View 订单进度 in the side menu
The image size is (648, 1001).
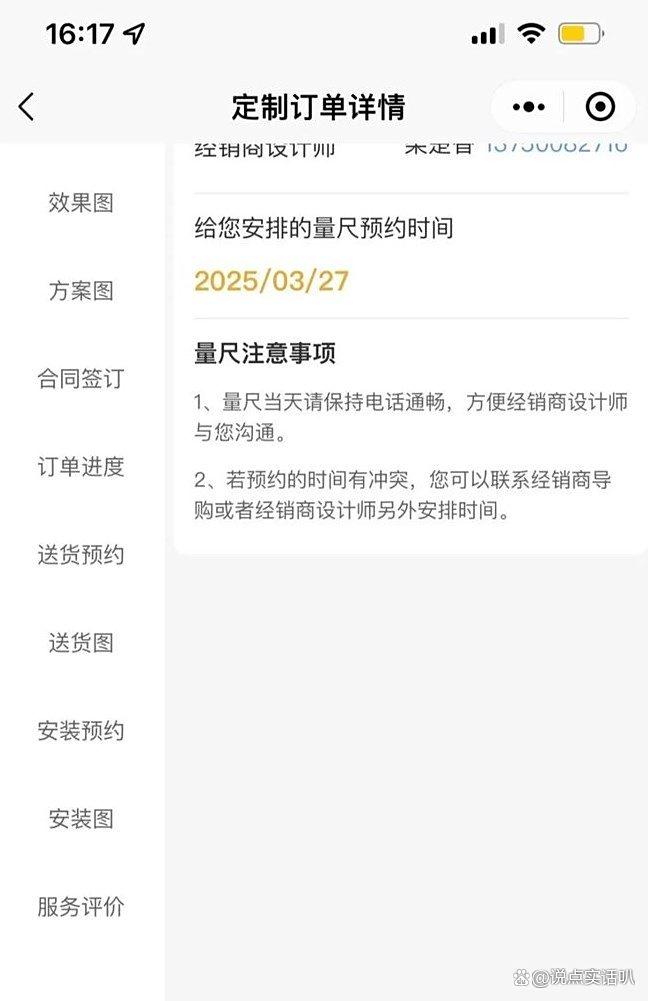coord(81,467)
